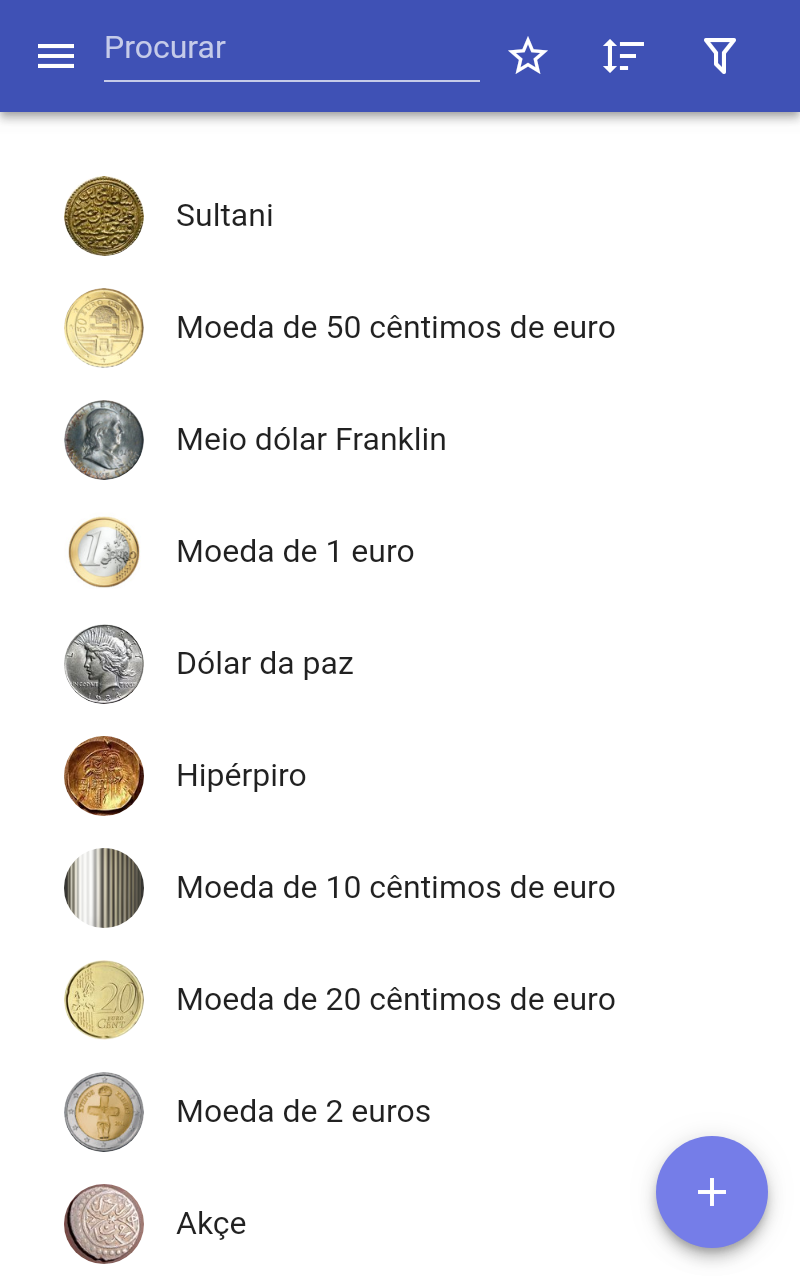Open the sort options

623,57
